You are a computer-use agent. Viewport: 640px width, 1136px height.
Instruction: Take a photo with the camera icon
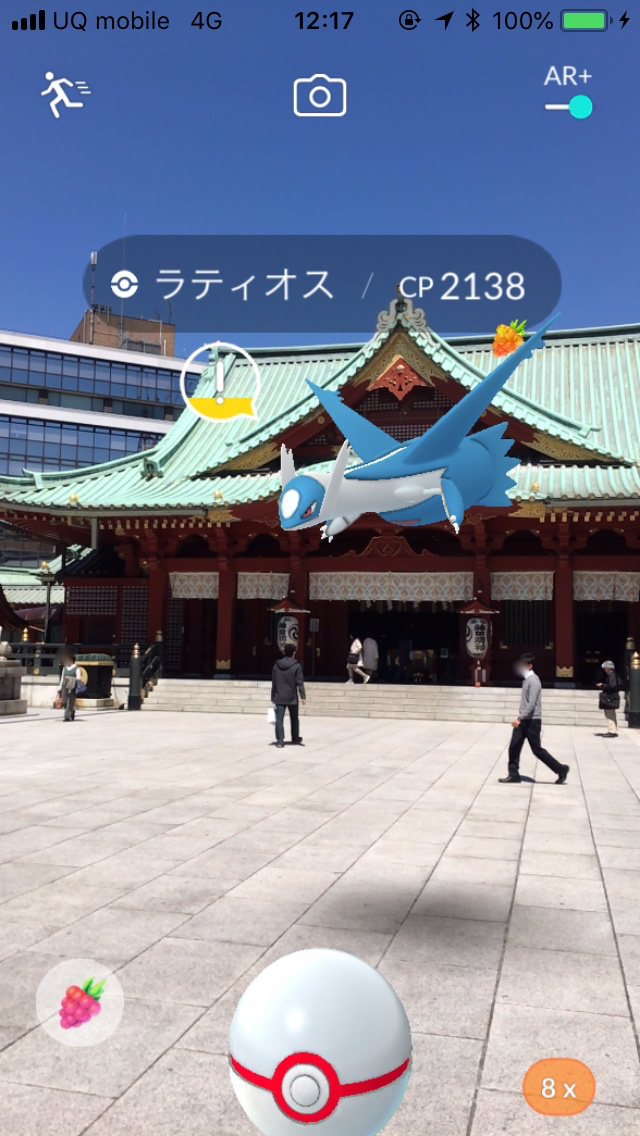(x=320, y=96)
